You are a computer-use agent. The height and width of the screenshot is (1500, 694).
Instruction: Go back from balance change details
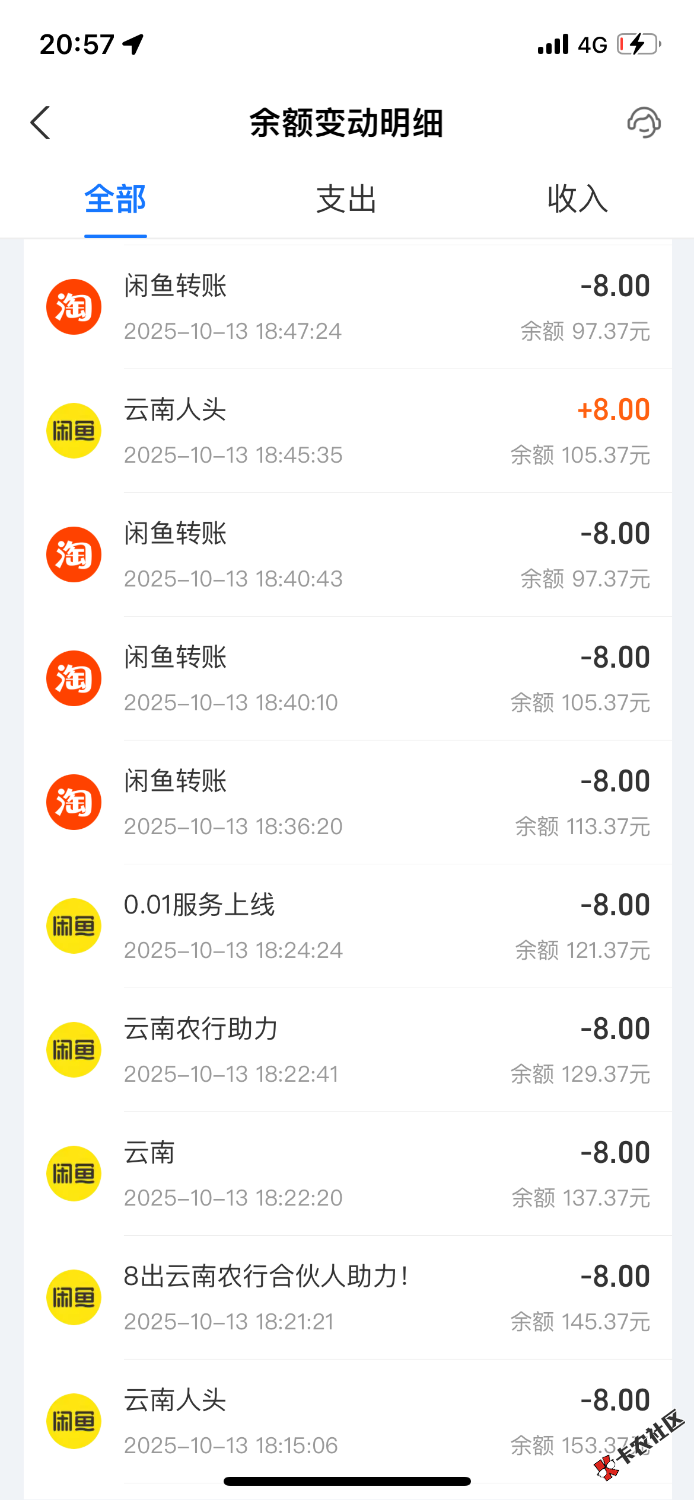point(40,123)
